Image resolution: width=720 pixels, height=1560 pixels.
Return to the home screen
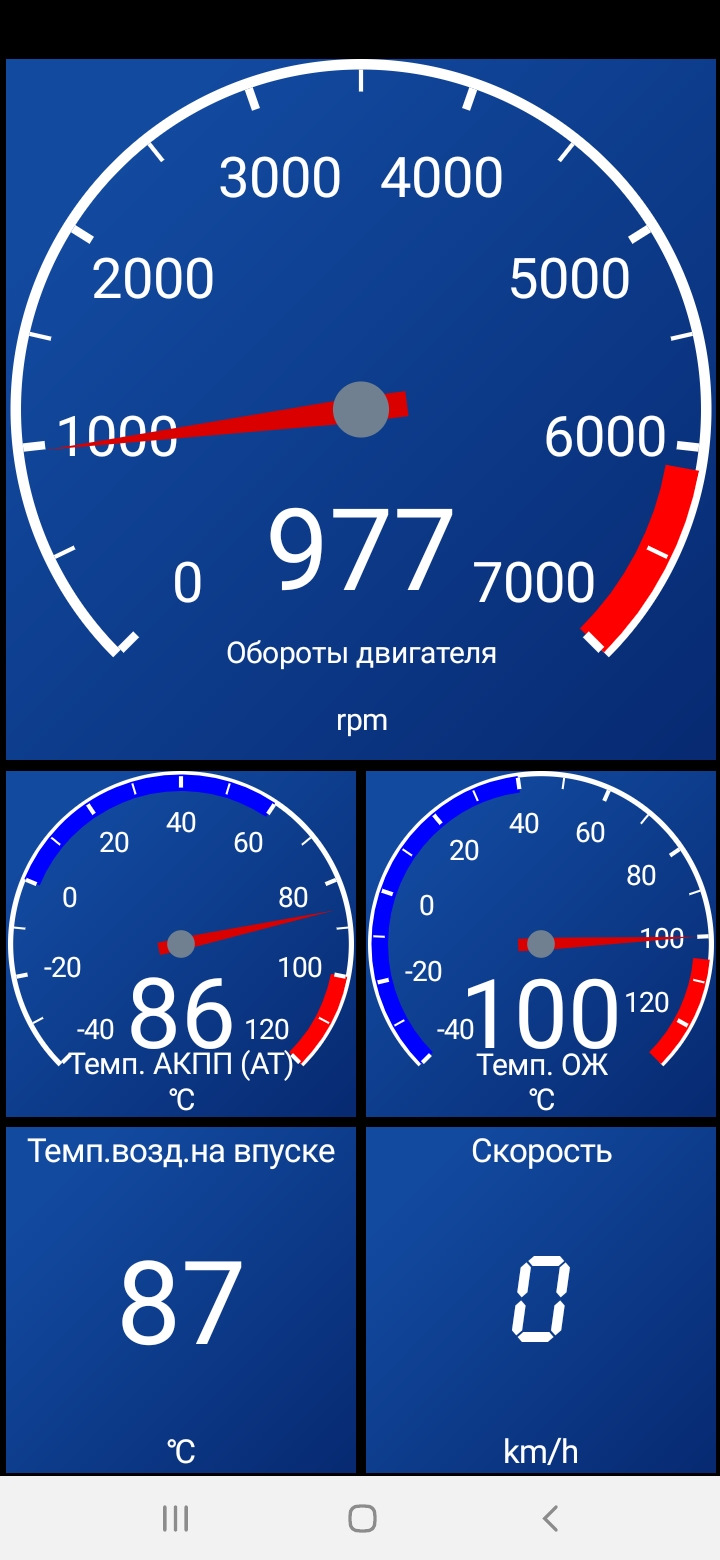362,1518
